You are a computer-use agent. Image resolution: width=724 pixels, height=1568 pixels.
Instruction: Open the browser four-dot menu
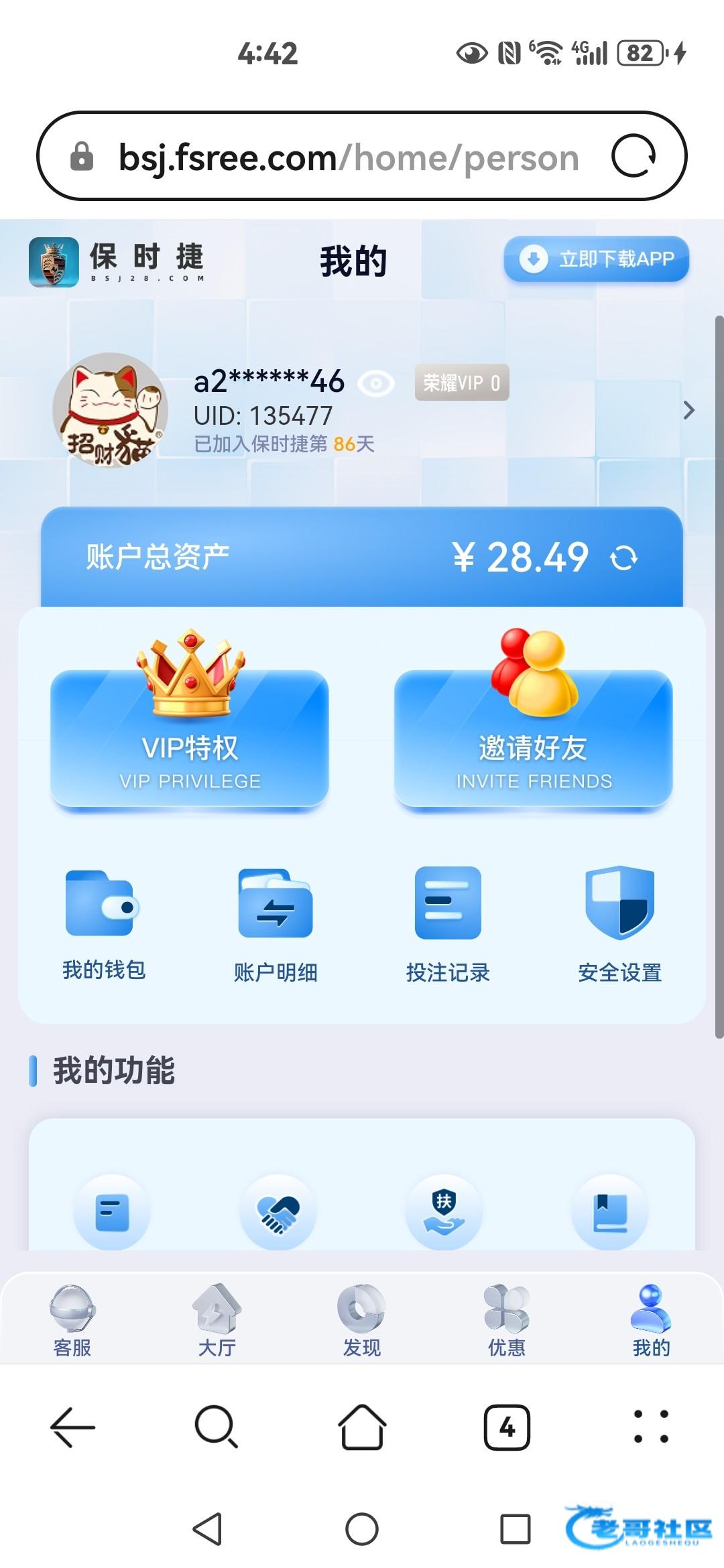650,1427
